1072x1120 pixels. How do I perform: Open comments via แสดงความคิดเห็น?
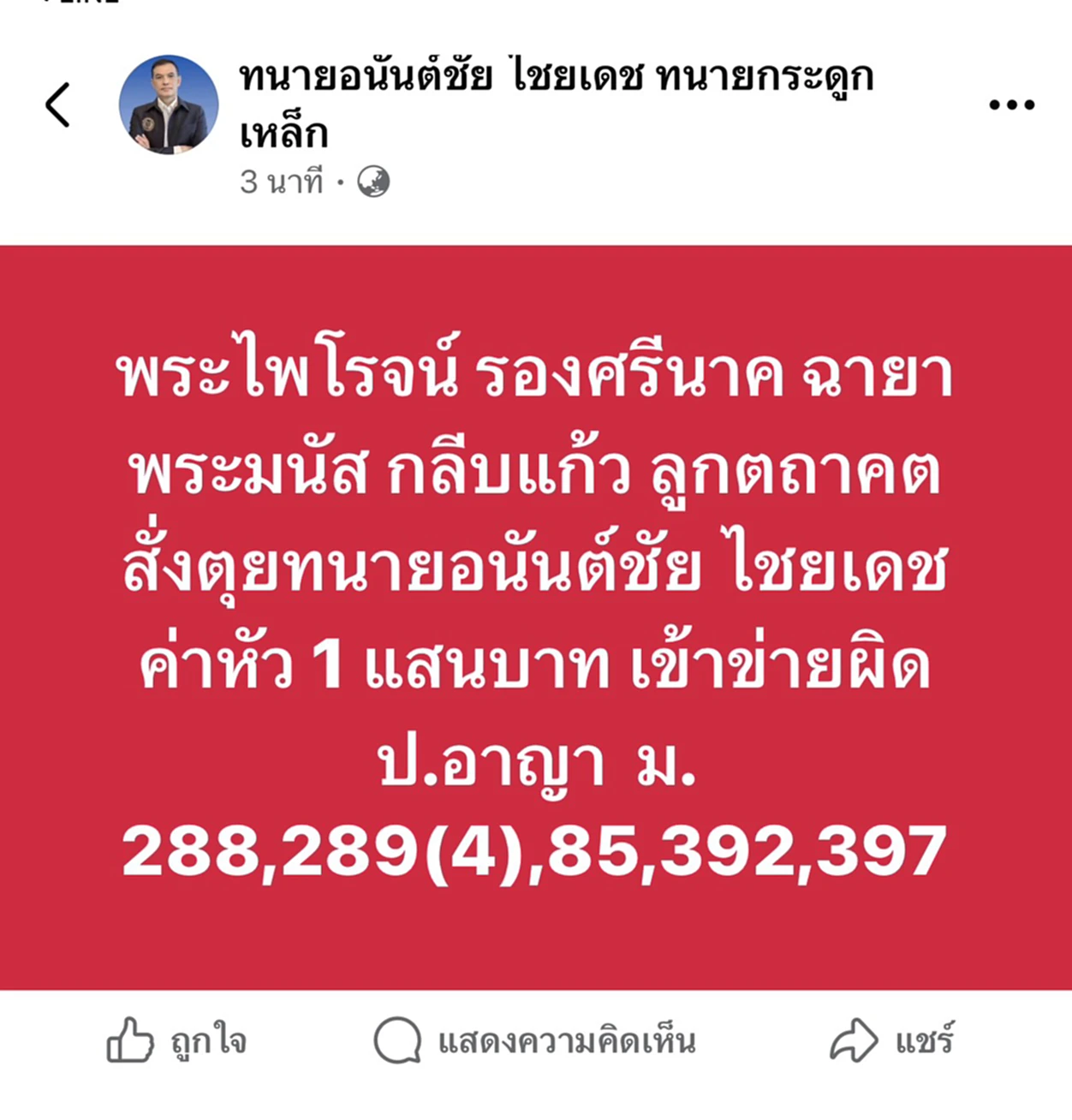tap(536, 1041)
